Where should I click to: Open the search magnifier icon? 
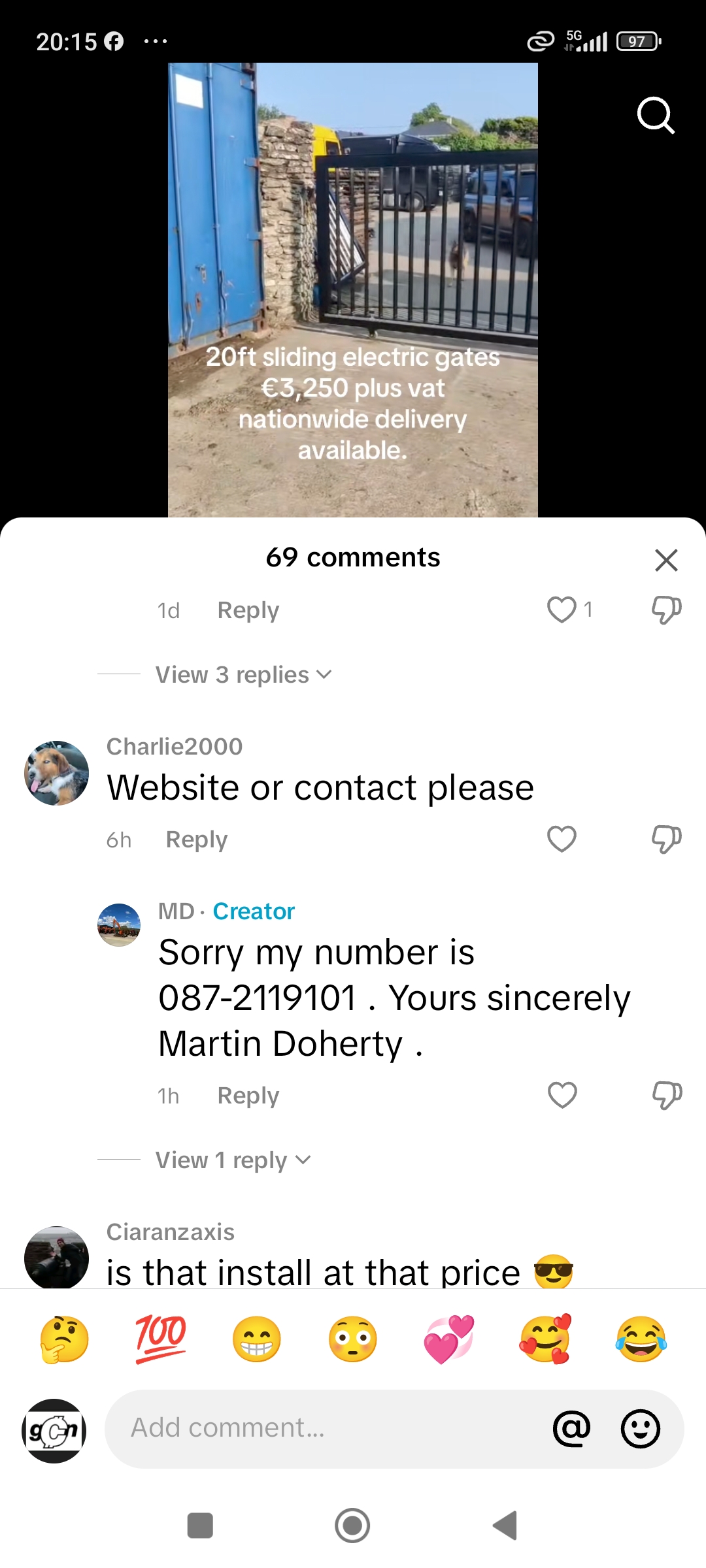coord(656,116)
